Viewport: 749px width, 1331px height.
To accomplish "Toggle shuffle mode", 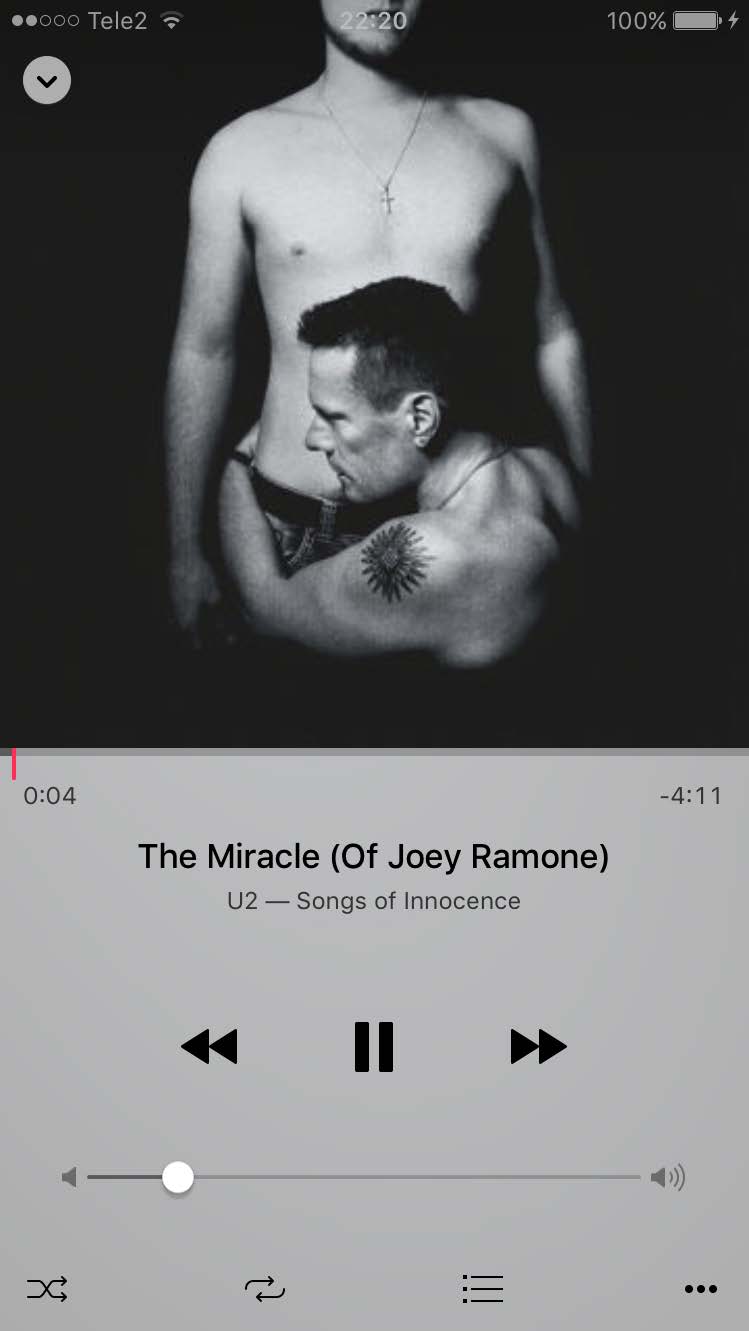I will tap(47, 1289).
